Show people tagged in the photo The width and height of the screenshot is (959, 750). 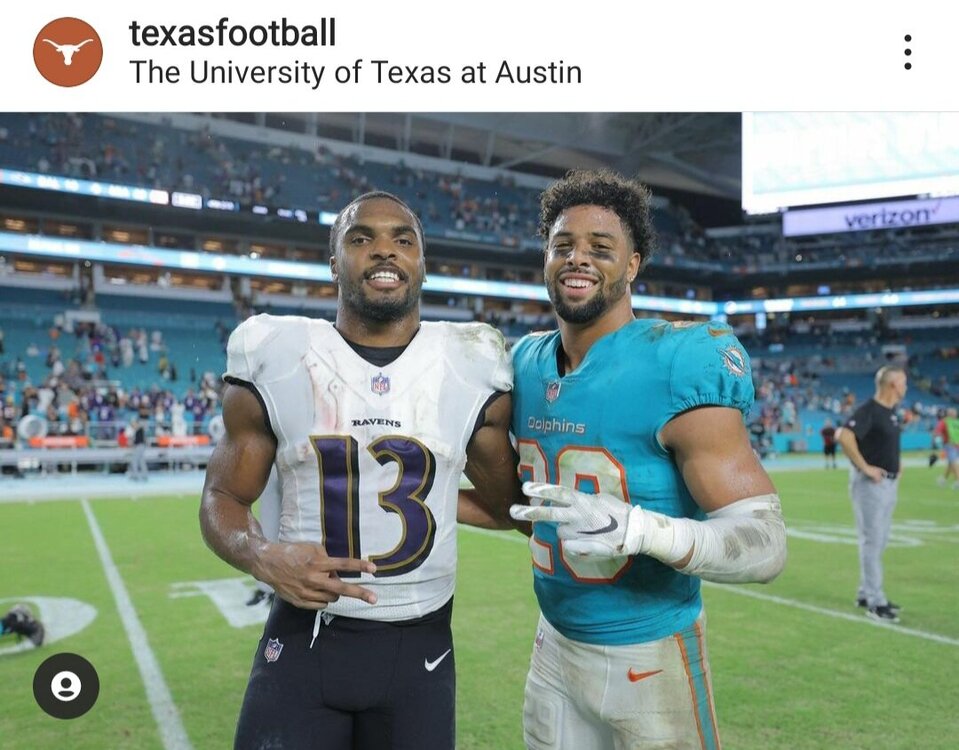point(66,686)
